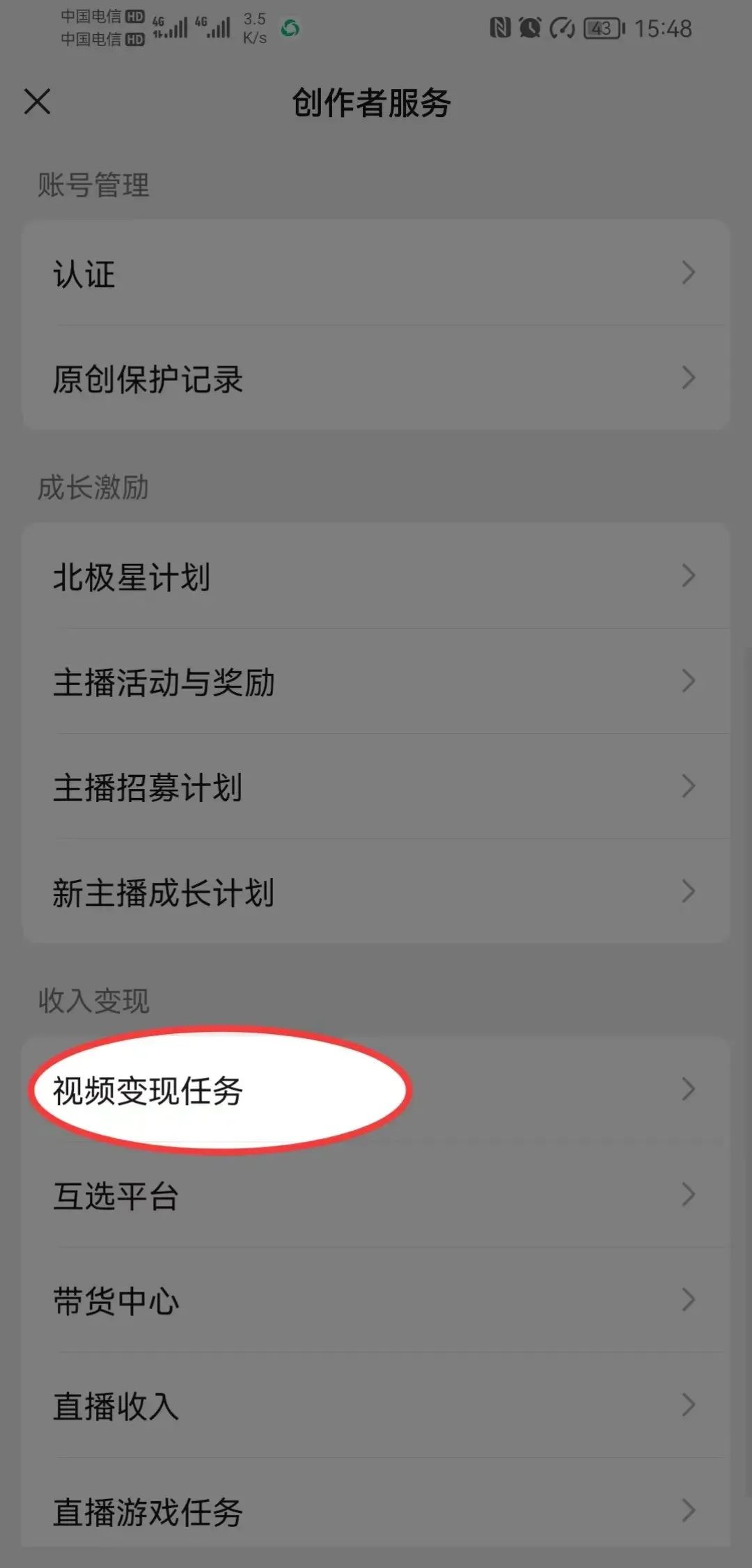Open 原创保护记录

click(376, 378)
